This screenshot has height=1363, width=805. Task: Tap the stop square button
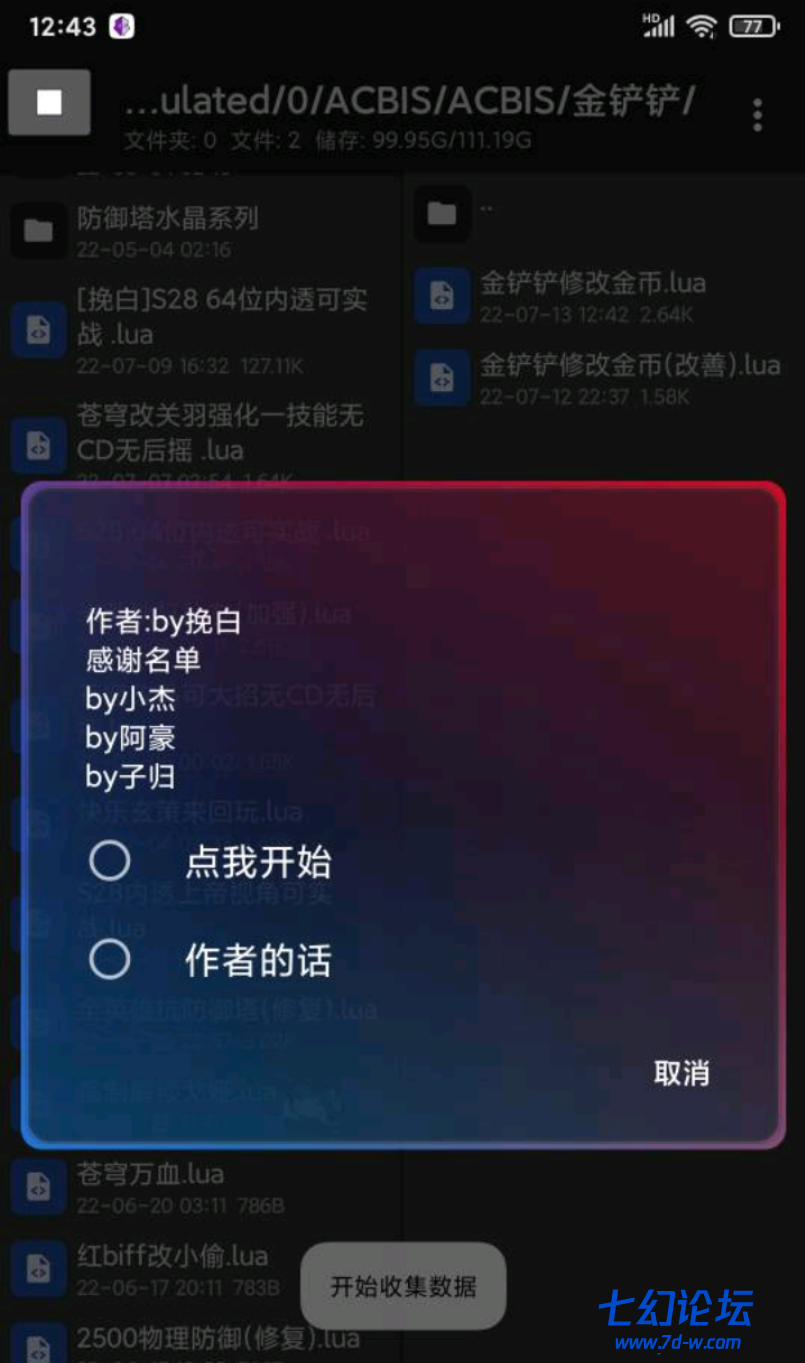point(49,102)
